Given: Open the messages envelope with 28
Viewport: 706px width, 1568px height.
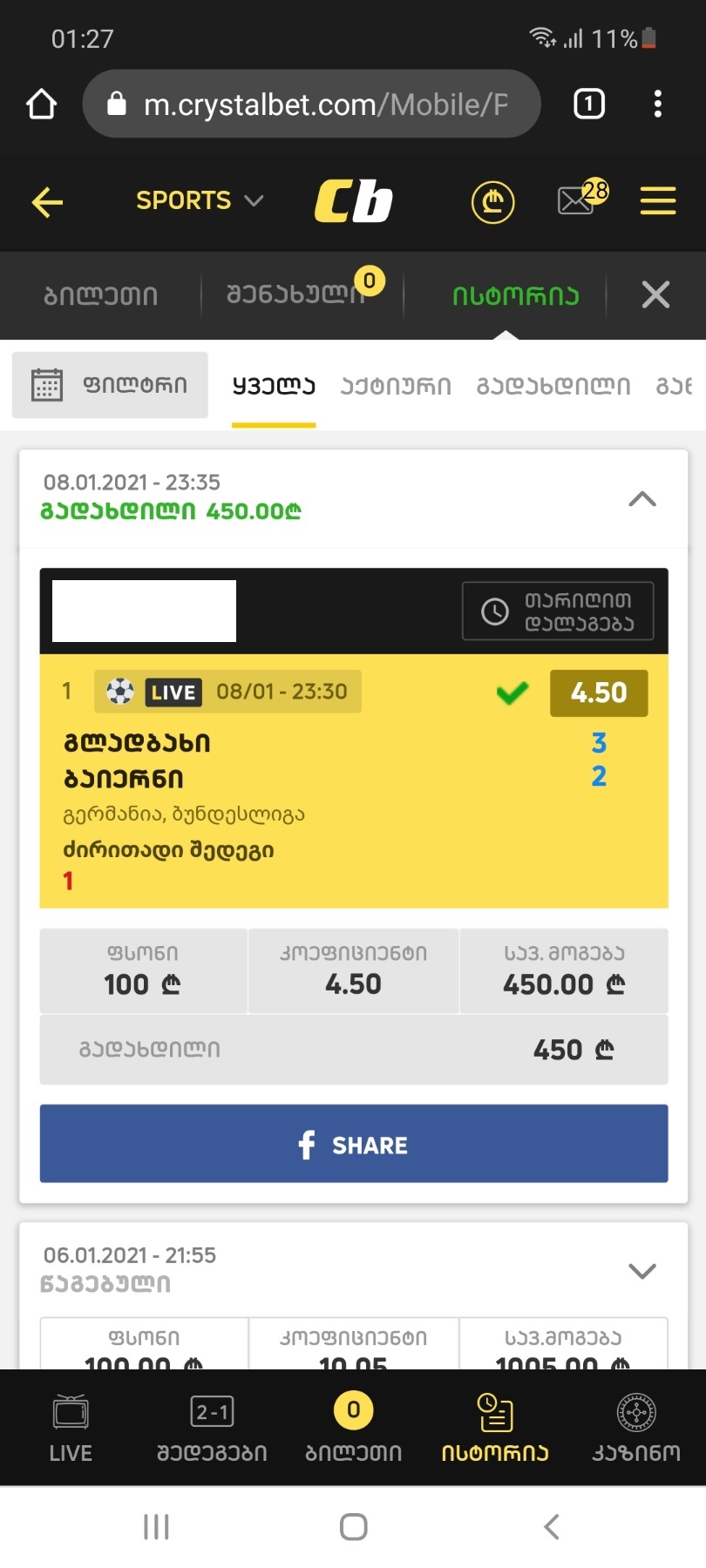Looking at the screenshot, I should point(579,200).
